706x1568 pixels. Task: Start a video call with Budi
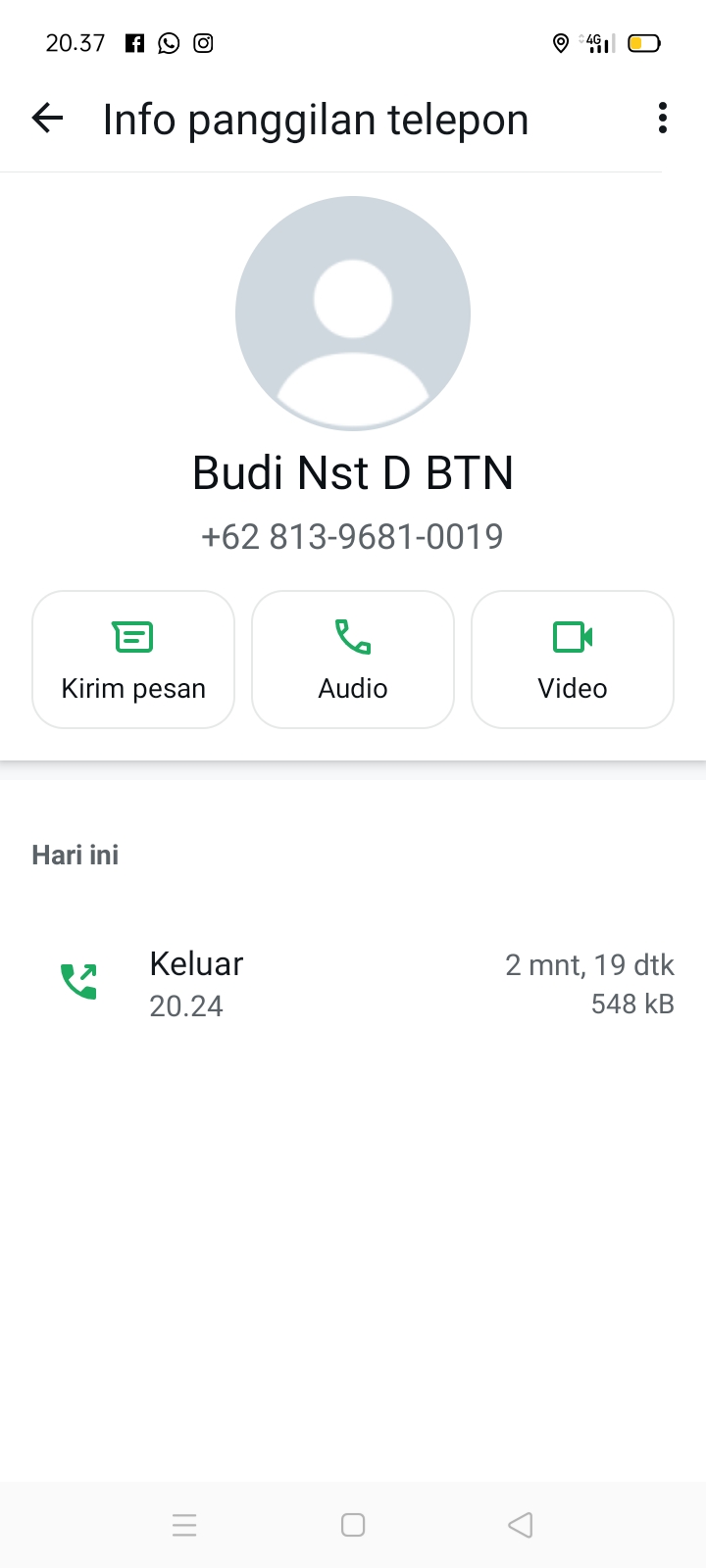572,659
